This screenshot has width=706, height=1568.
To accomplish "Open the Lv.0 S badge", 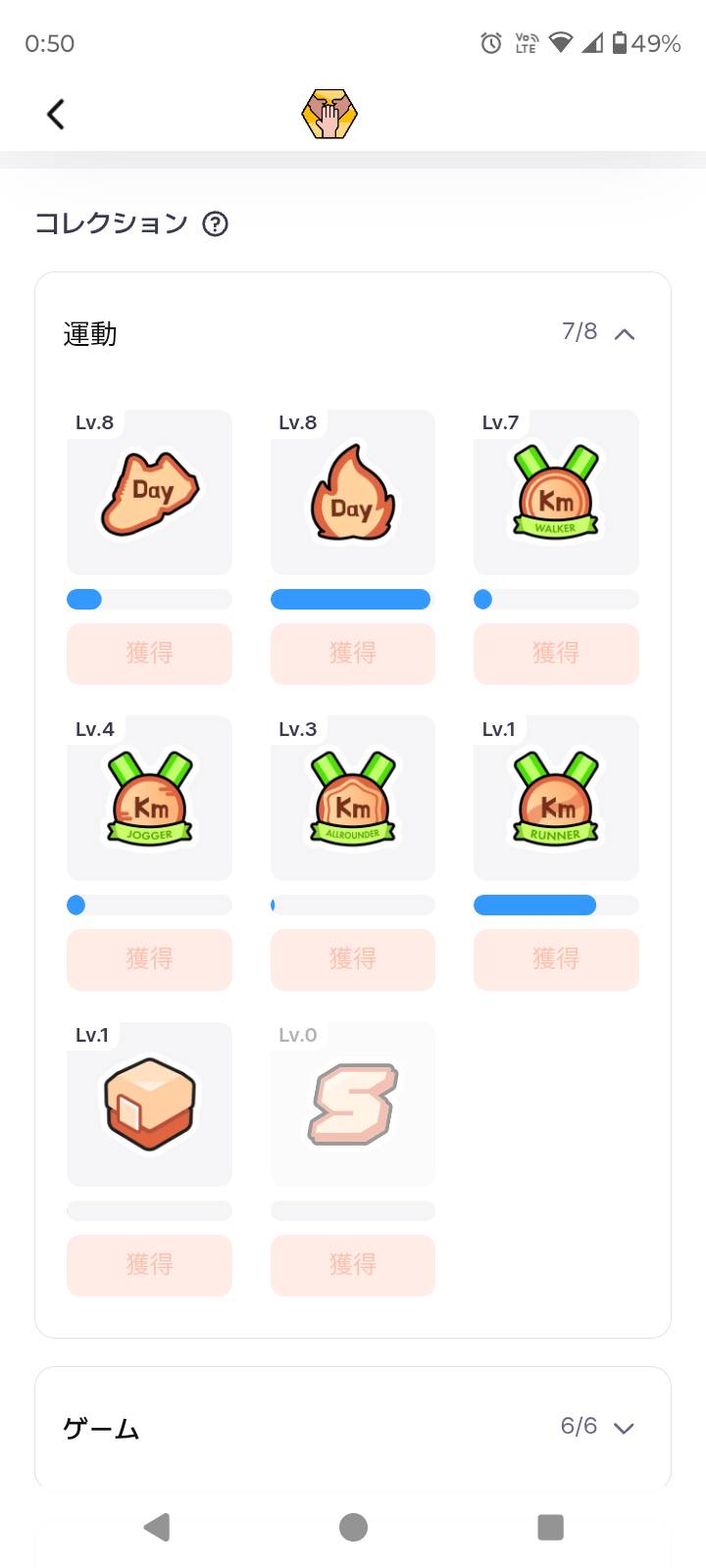I will point(352,1104).
